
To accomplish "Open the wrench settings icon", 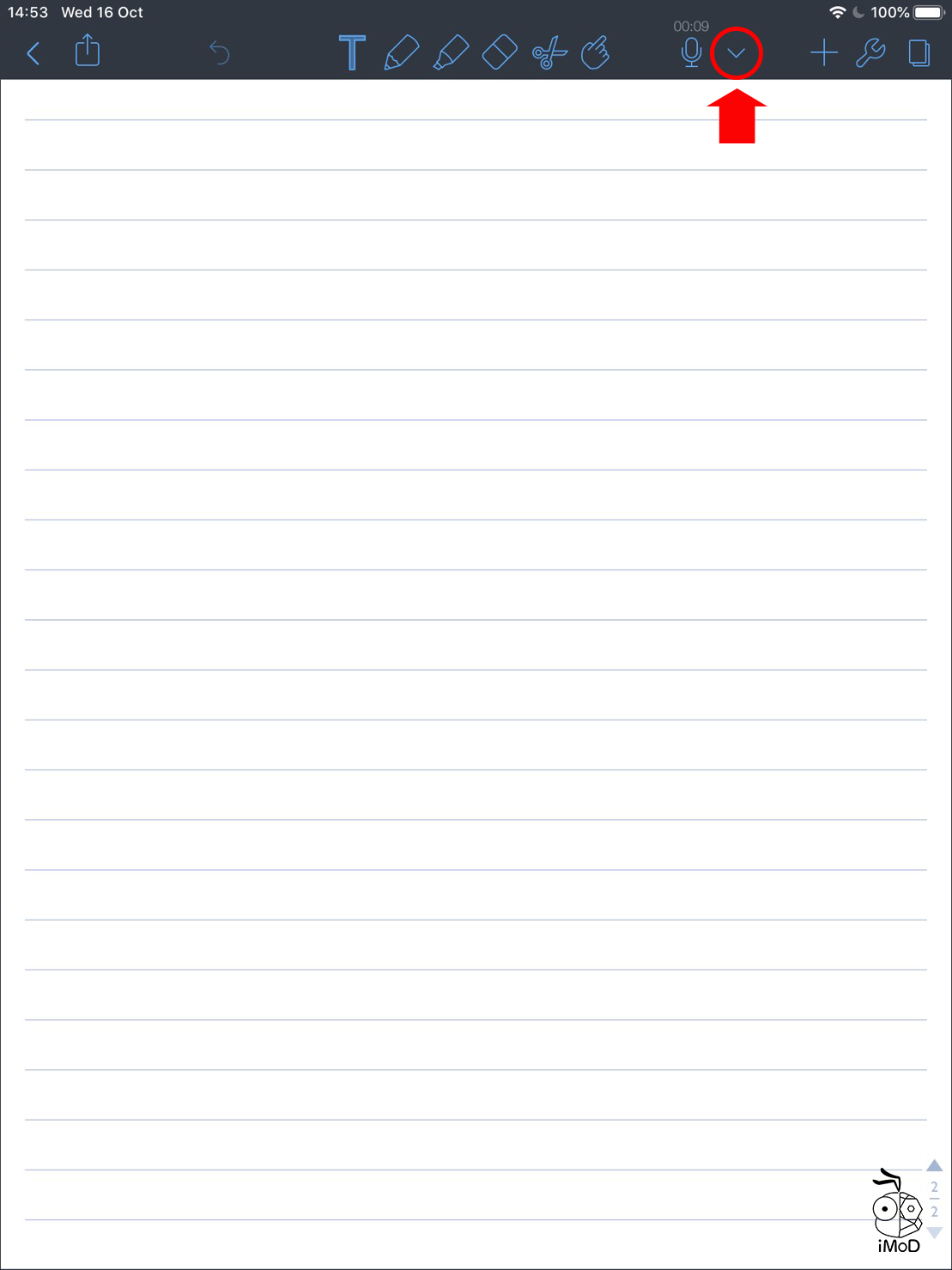I will pos(870,52).
